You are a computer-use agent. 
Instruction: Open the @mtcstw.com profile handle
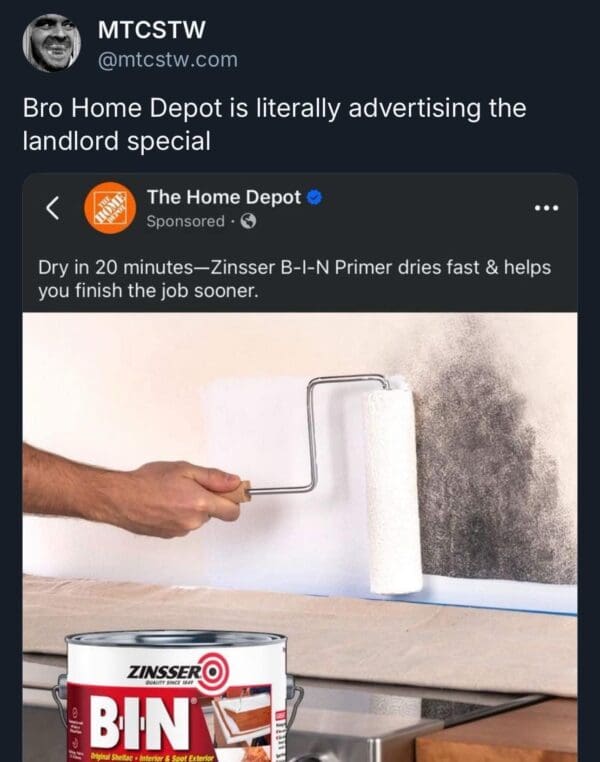[x=167, y=60]
